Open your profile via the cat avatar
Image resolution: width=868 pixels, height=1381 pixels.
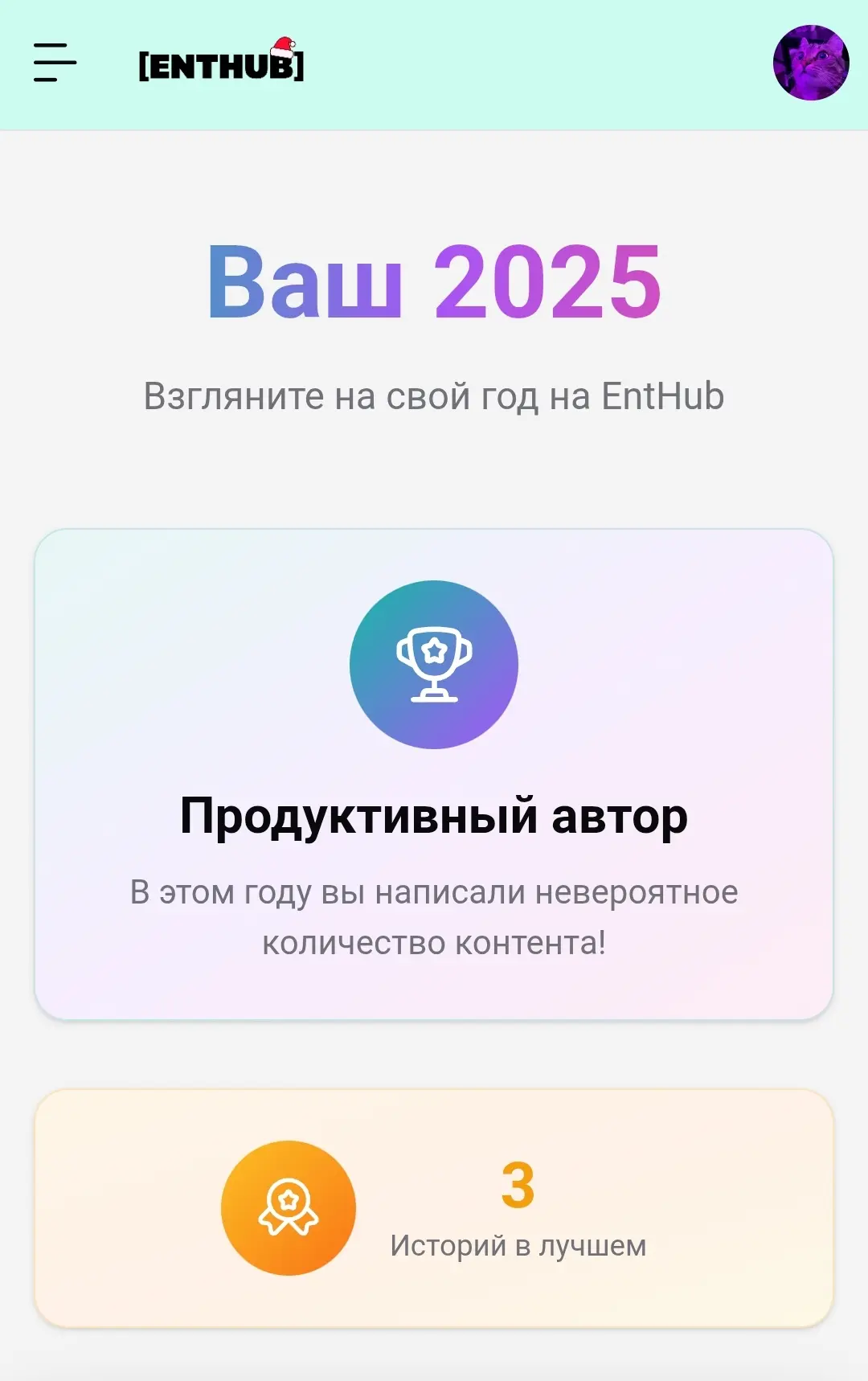click(x=812, y=62)
